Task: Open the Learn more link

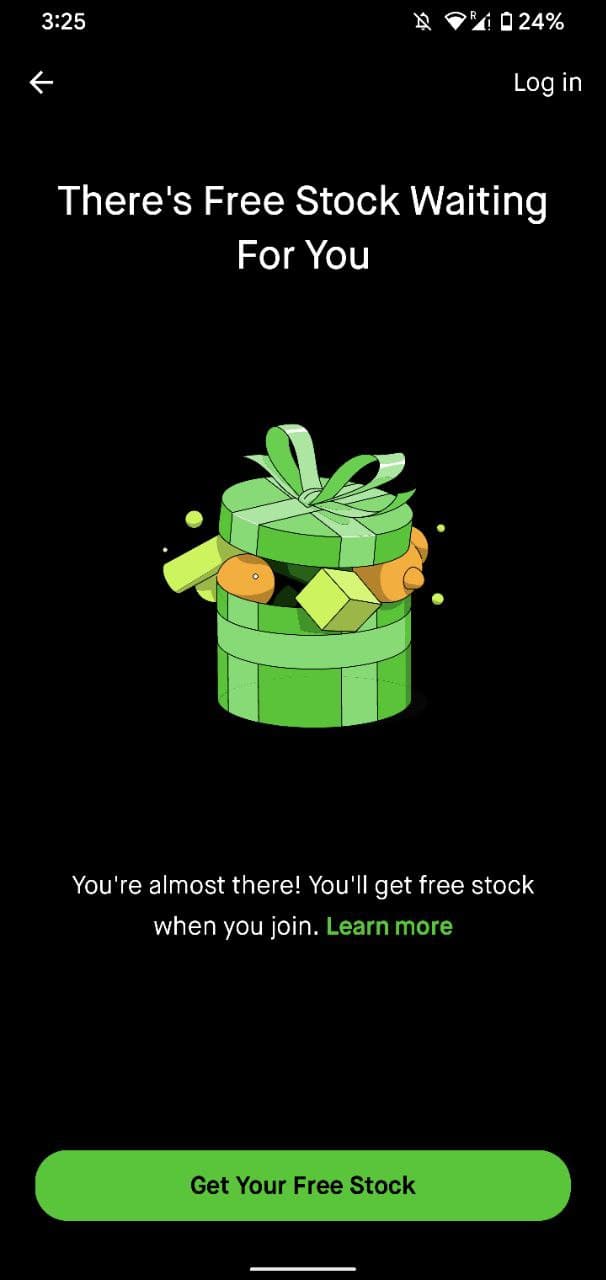Action: tap(389, 926)
